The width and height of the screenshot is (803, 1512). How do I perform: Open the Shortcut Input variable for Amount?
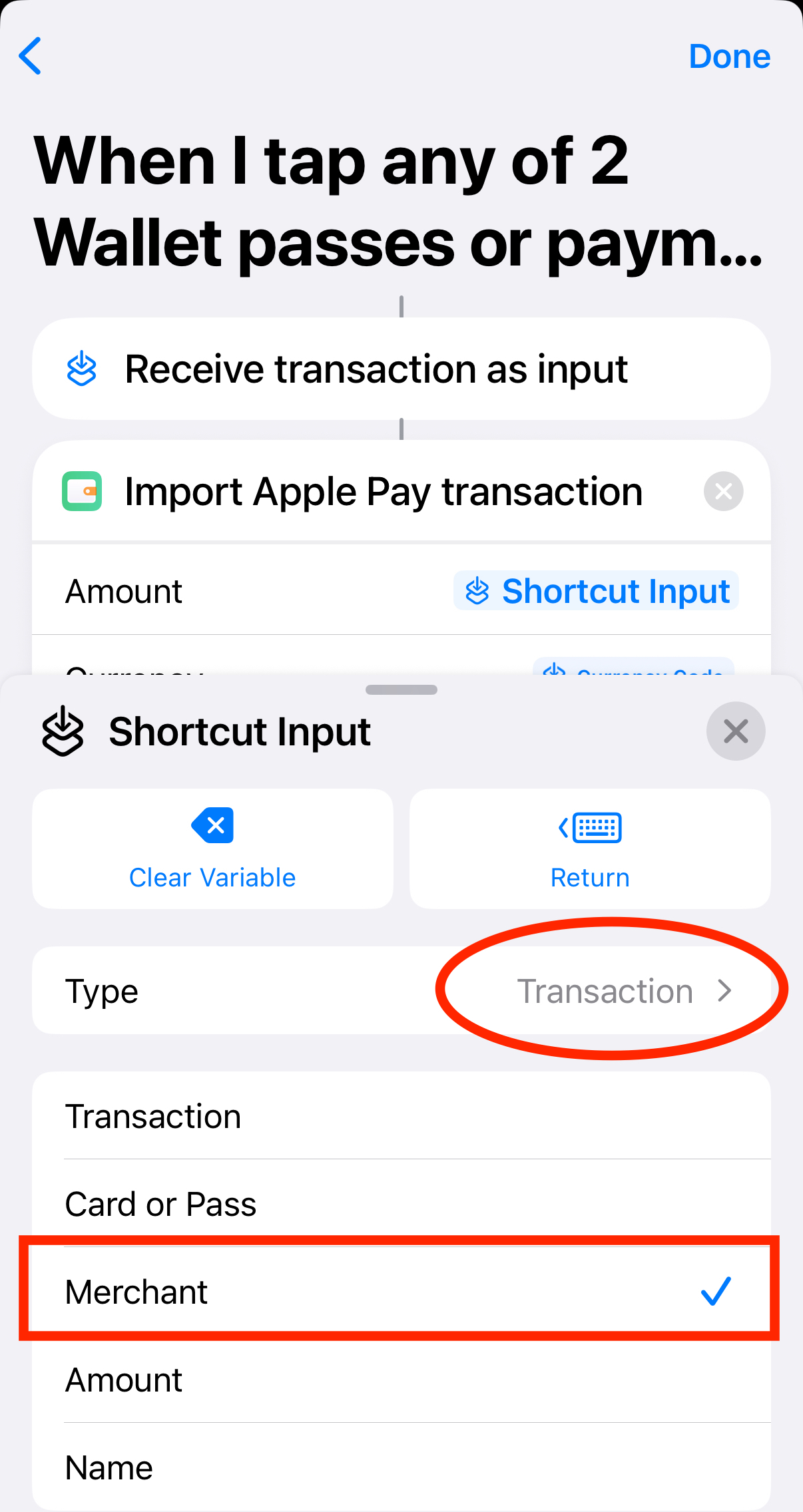coord(596,591)
